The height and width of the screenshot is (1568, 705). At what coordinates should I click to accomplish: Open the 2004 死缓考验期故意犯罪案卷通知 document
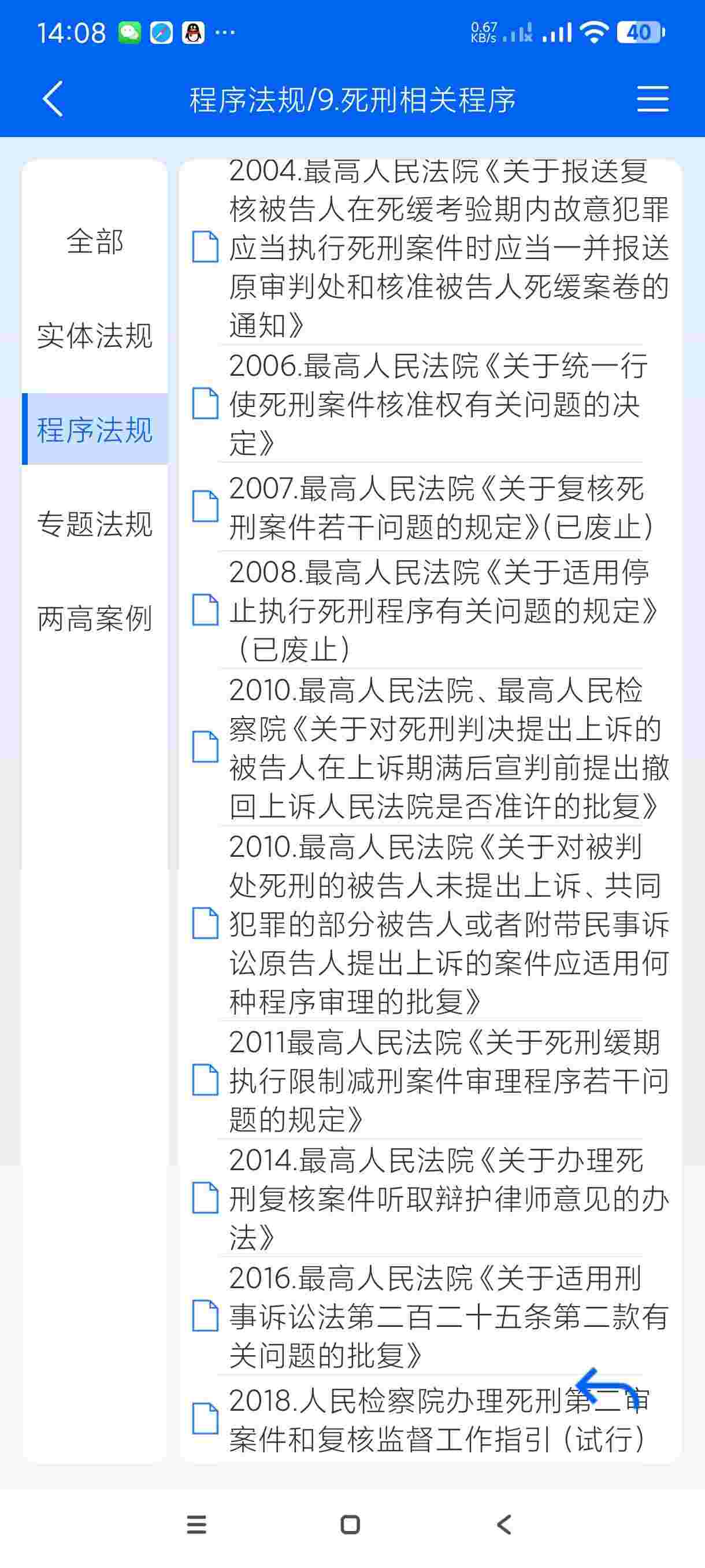(x=448, y=247)
